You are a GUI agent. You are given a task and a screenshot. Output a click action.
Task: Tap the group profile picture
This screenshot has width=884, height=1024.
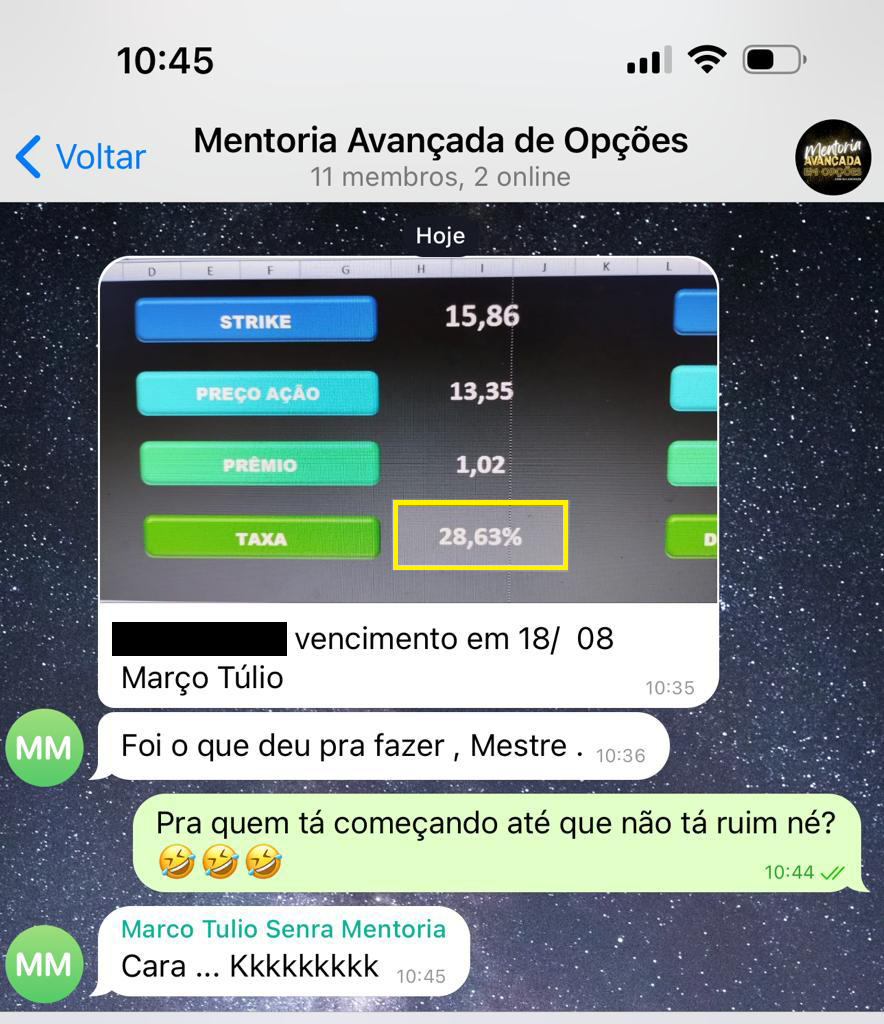point(832,157)
